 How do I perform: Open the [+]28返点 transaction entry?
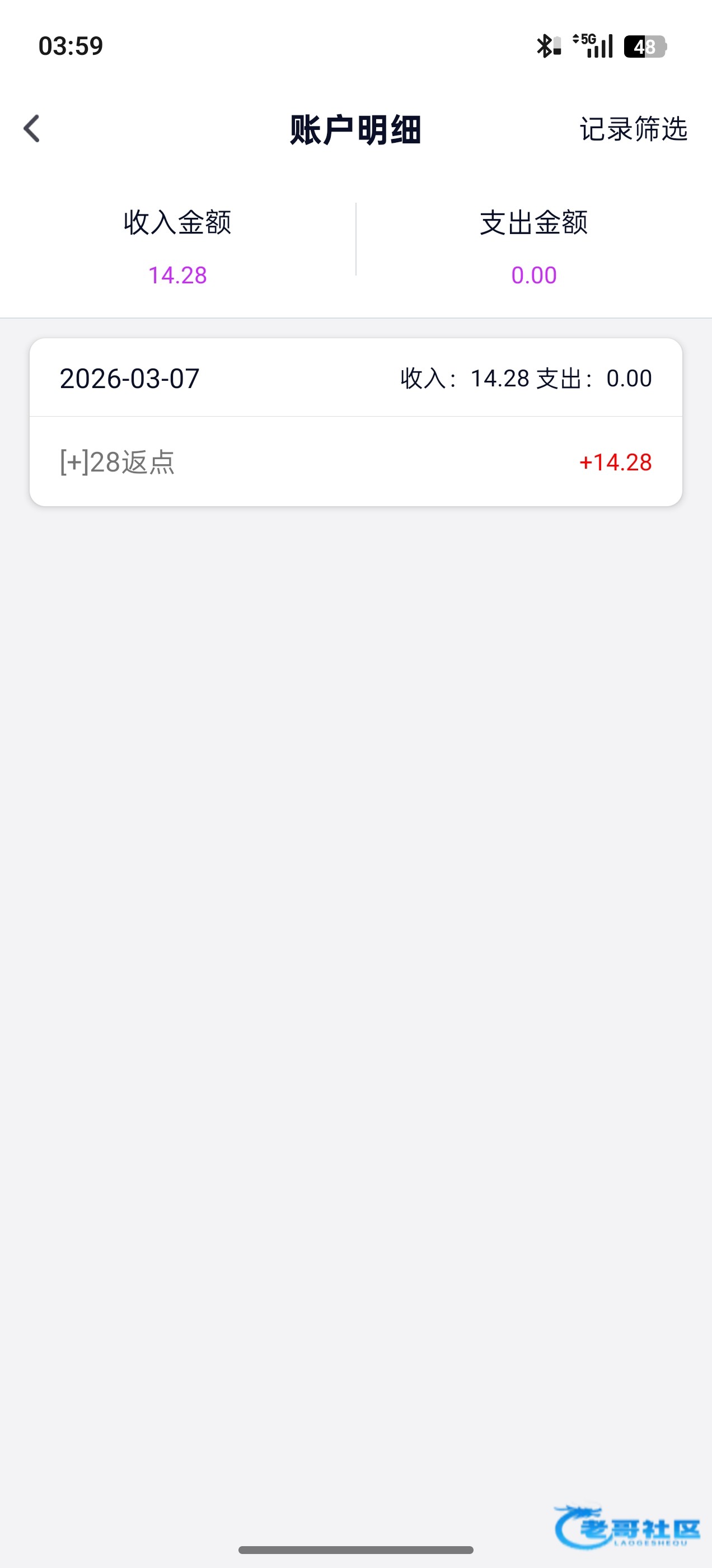pos(355,462)
